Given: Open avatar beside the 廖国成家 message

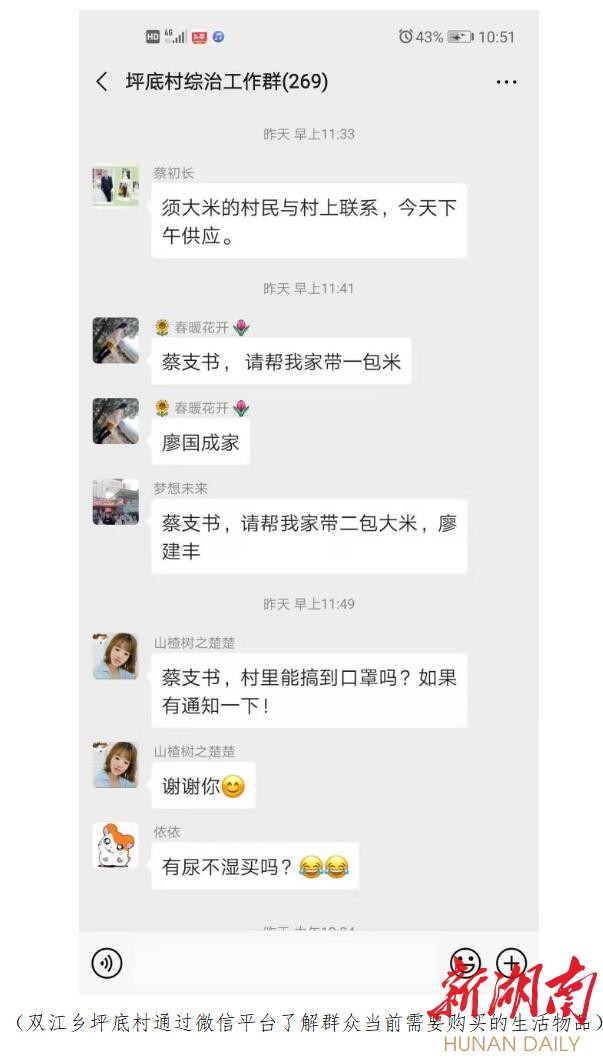Looking at the screenshot, I should [x=115, y=421].
